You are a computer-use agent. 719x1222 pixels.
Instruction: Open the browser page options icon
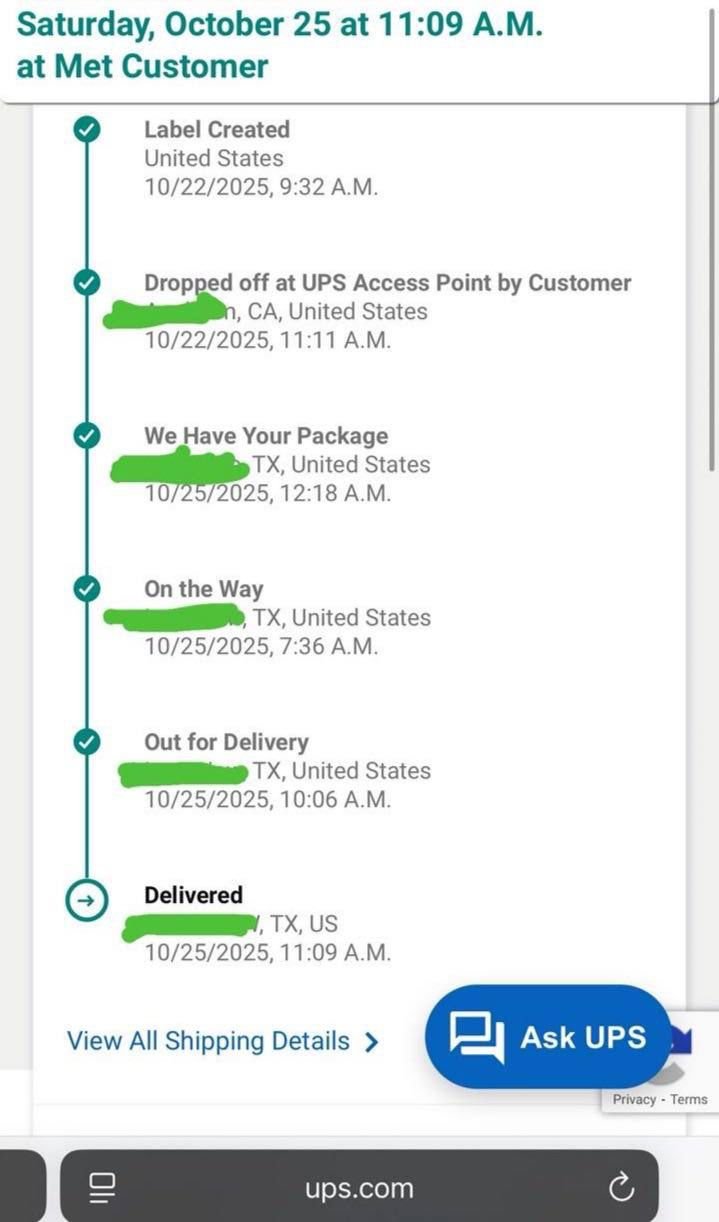[102, 1188]
